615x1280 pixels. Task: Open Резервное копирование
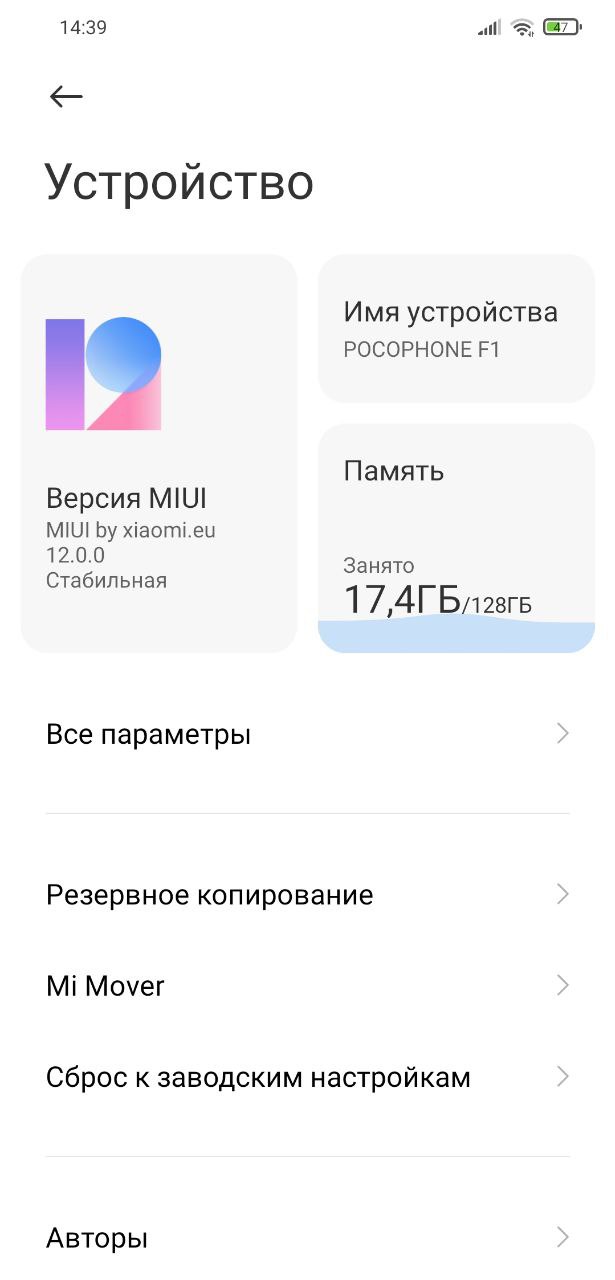tap(308, 895)
